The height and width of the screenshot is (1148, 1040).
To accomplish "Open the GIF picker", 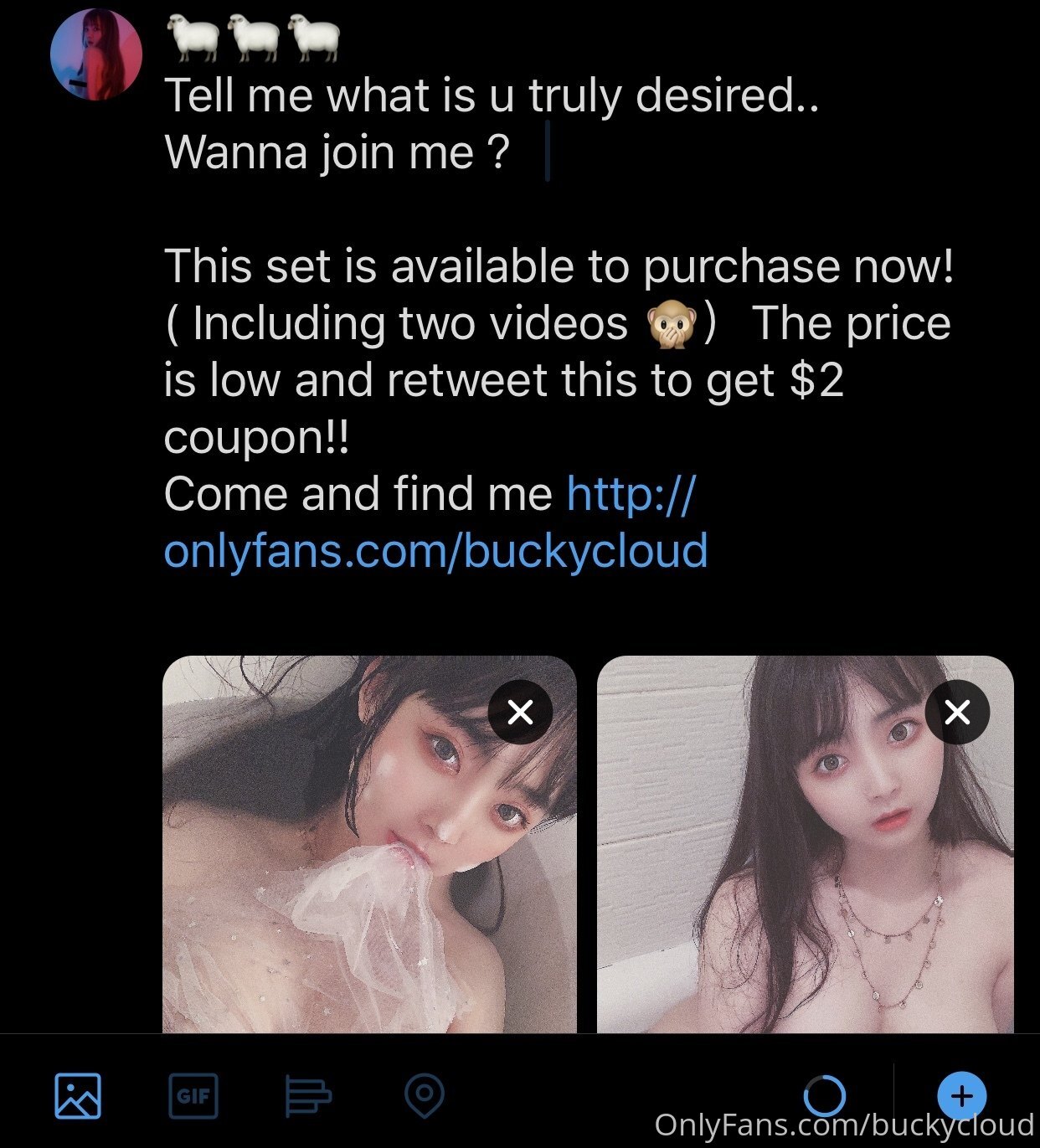I will (x=193, y=1095).
